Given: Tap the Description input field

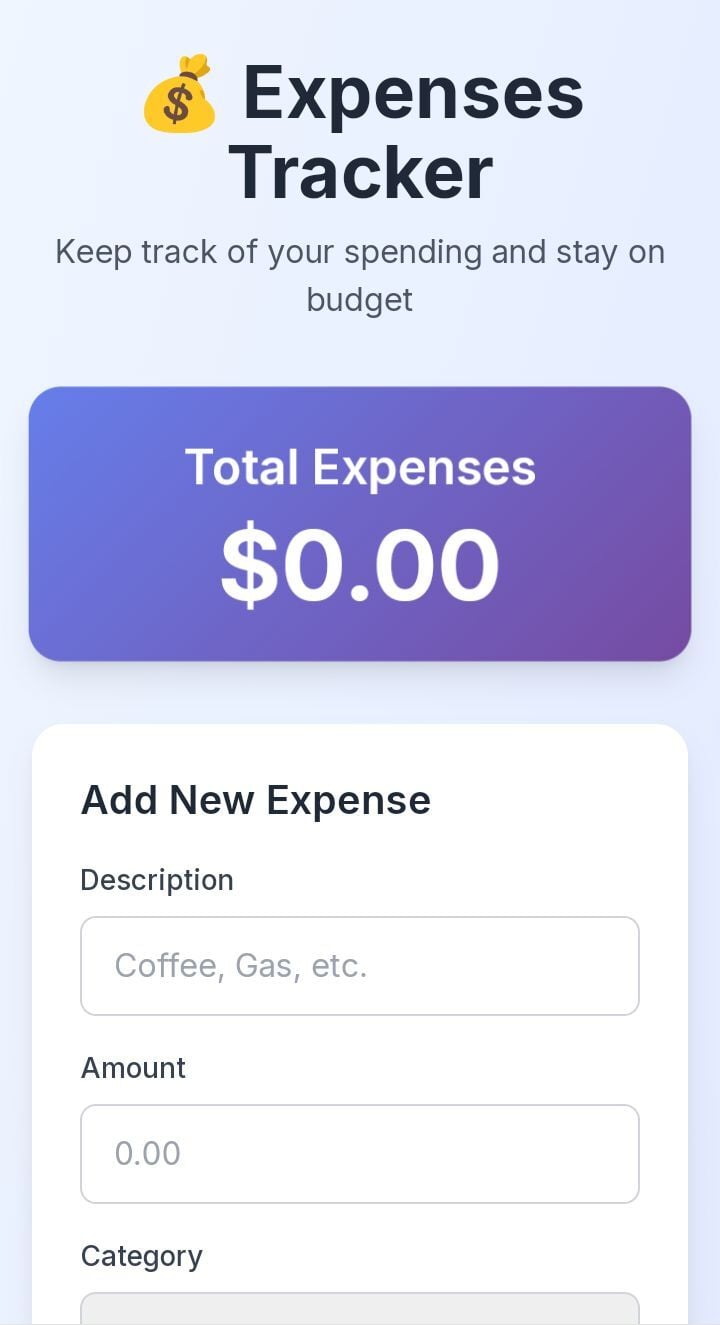Looking at the screenshot, I should coord(360,966).
